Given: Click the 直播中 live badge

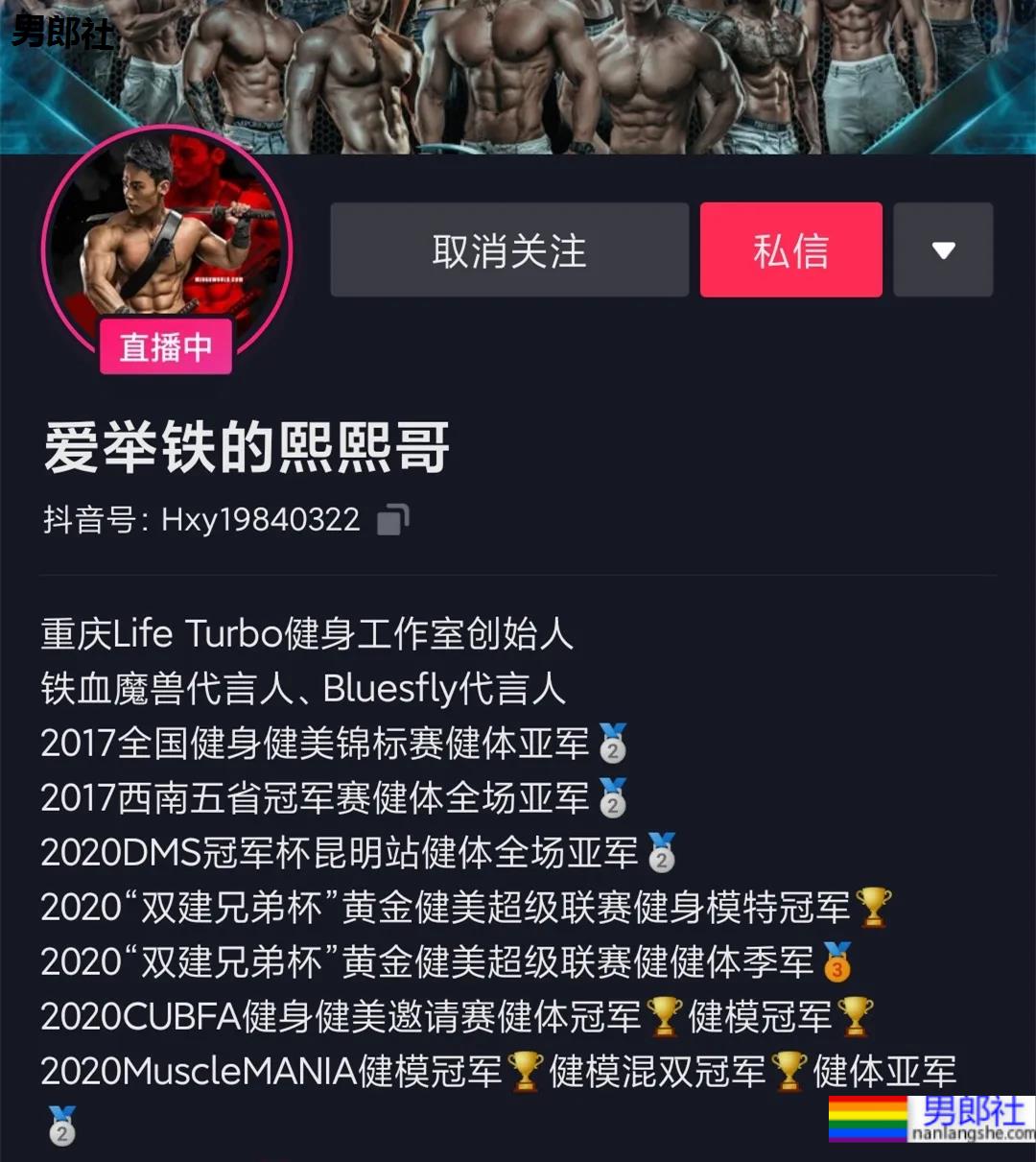Looking at the screenshot, I should (x=165, y=347).
